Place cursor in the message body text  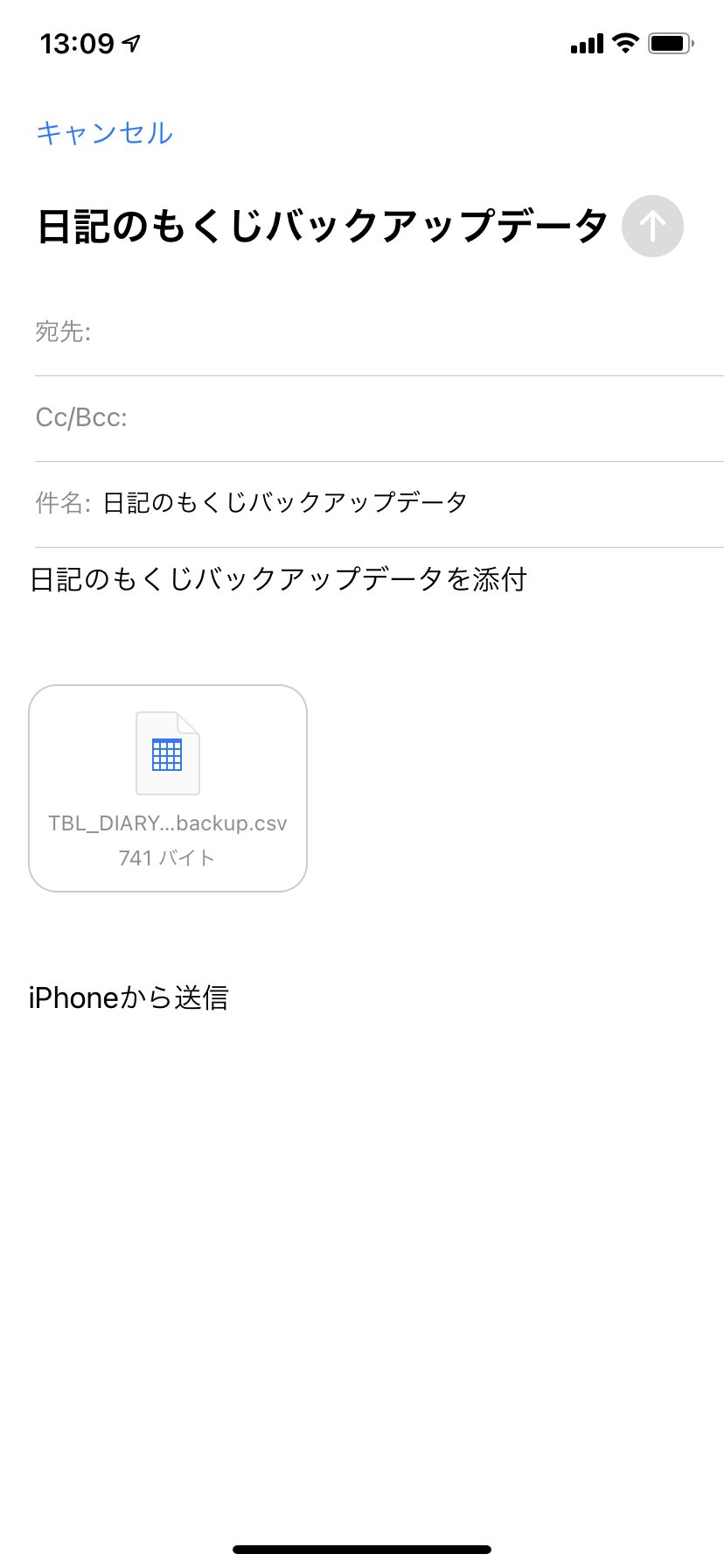pos(278,579)
